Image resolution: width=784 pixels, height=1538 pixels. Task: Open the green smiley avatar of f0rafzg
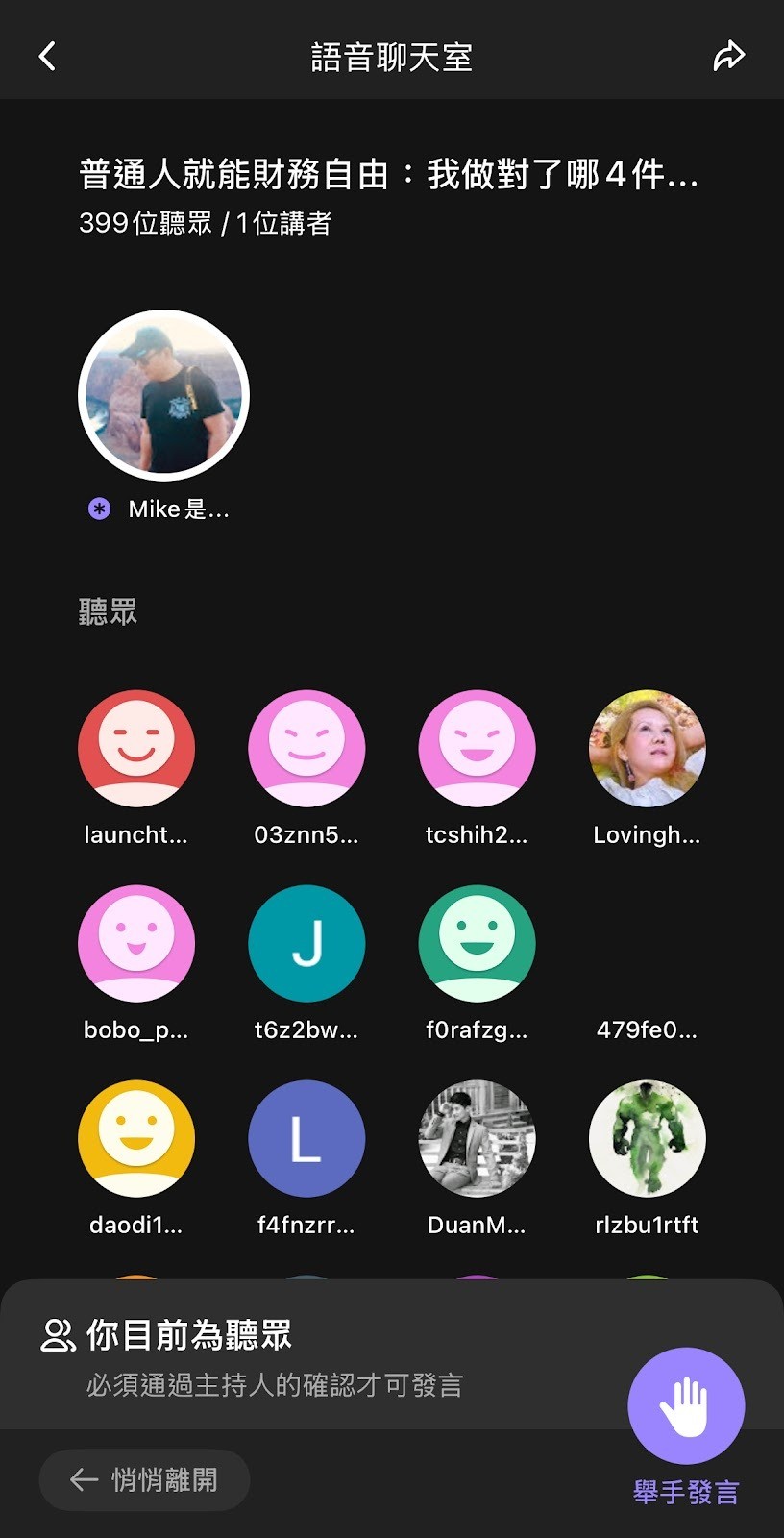coord(477,943)
